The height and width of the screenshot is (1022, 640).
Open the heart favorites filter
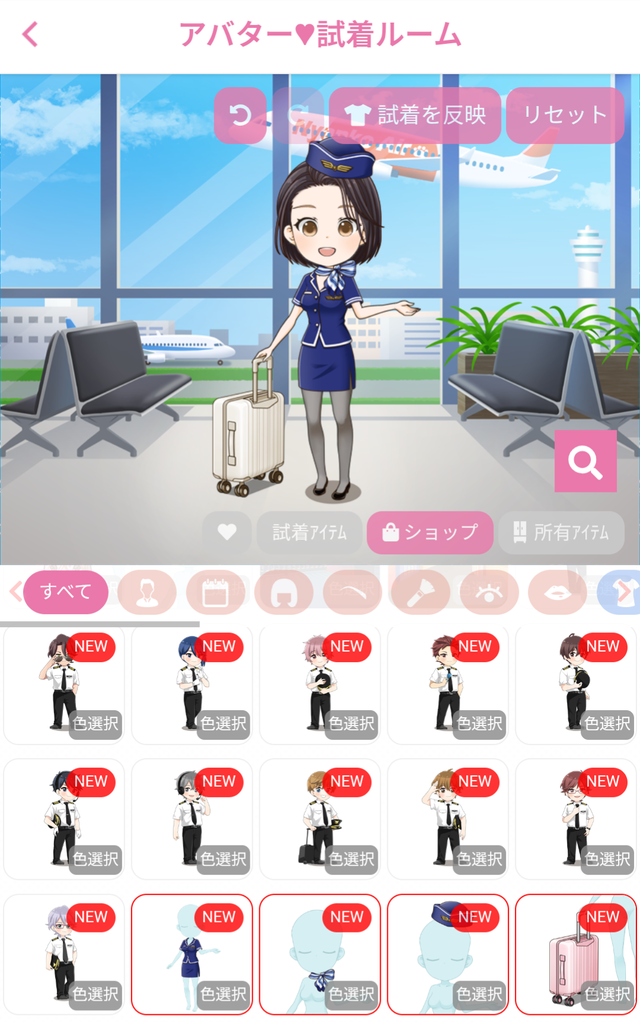coord(227,533)
